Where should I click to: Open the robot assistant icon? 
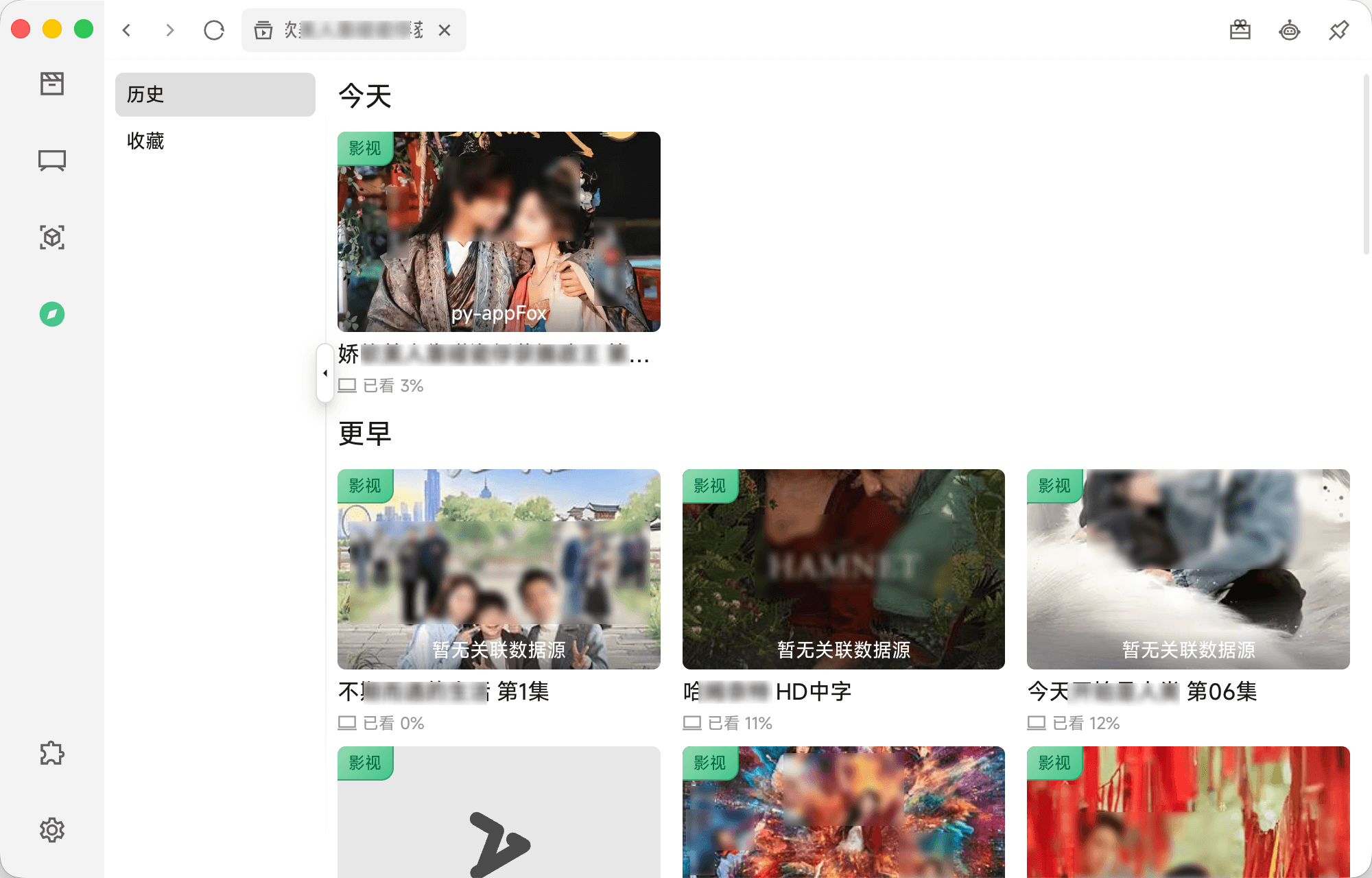(x=1289, y=30)
